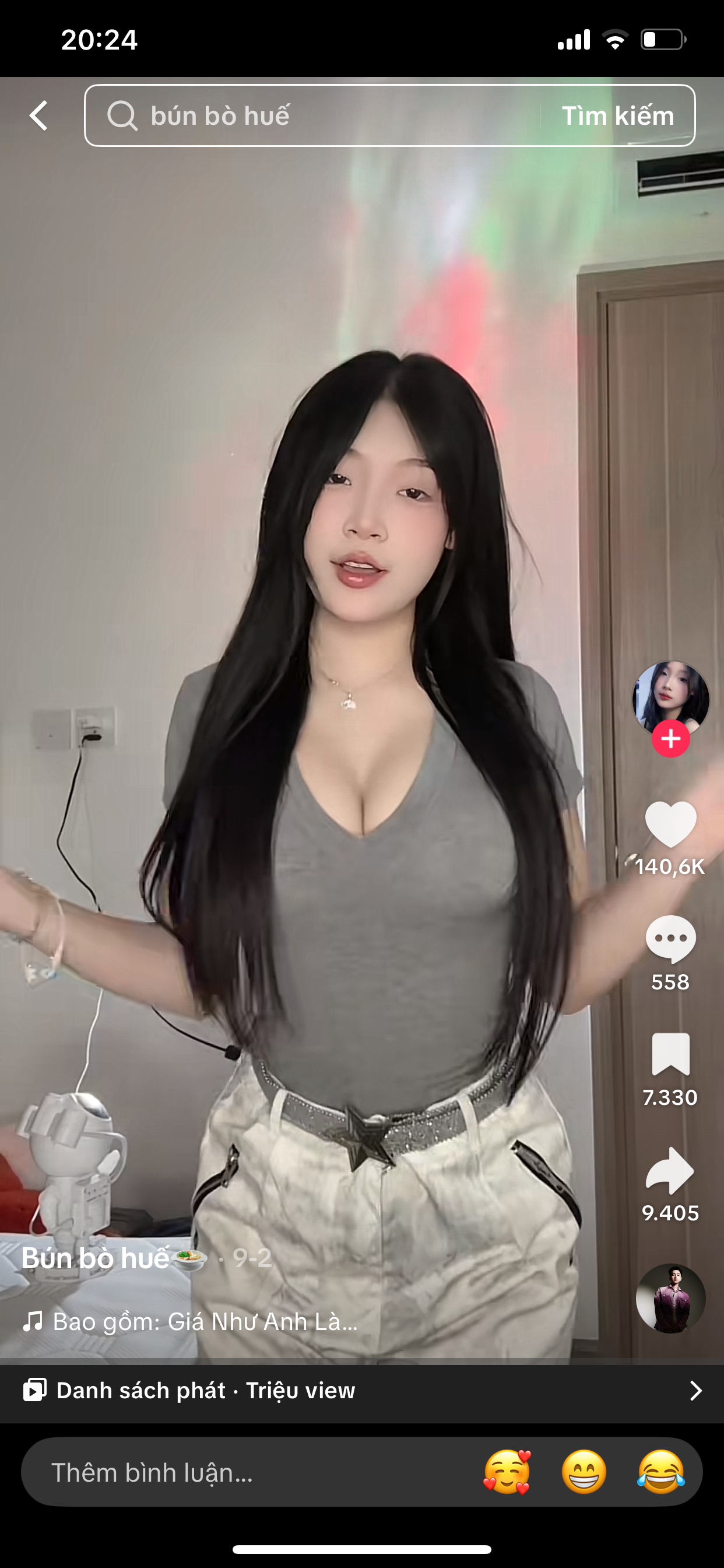Screen dimensions: 724x1568
Task: Go back using the top-left arrow
Action: (39, 116)
